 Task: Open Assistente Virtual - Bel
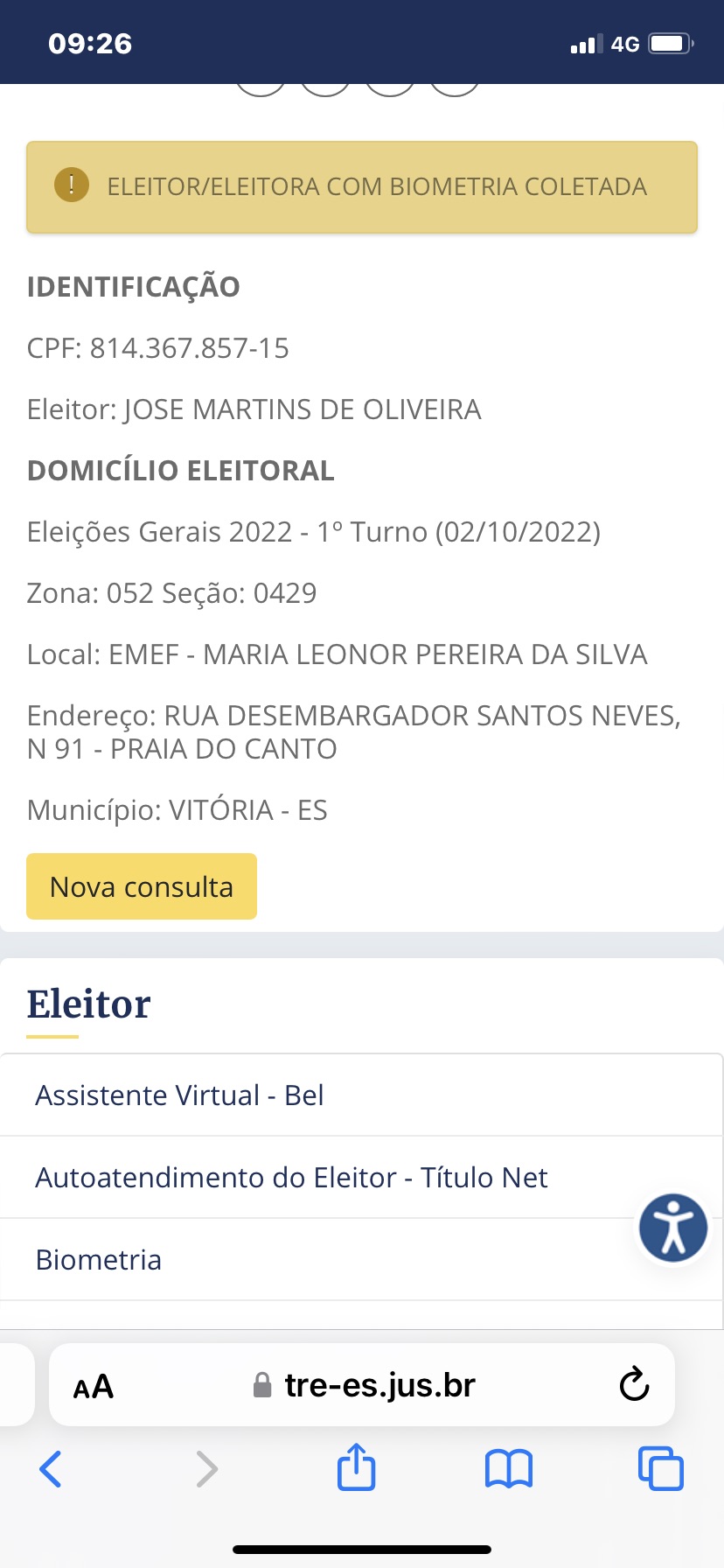(x=179, y=1095)
